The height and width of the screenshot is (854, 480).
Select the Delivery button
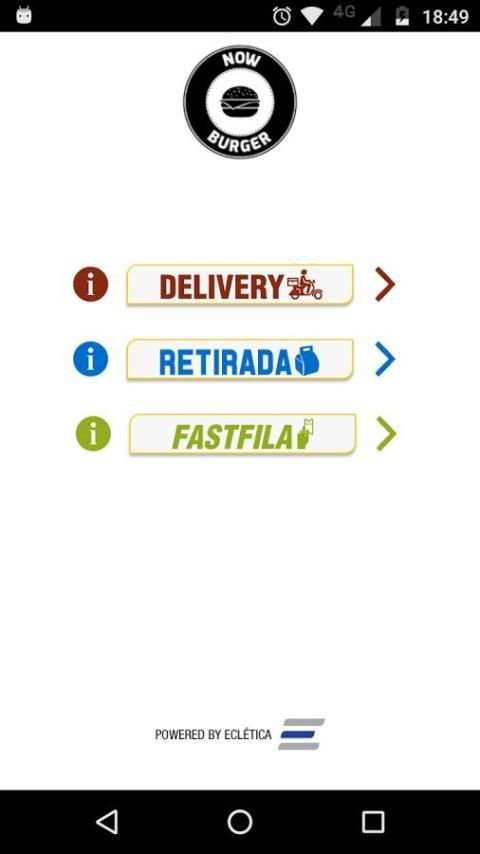[240, 285]
